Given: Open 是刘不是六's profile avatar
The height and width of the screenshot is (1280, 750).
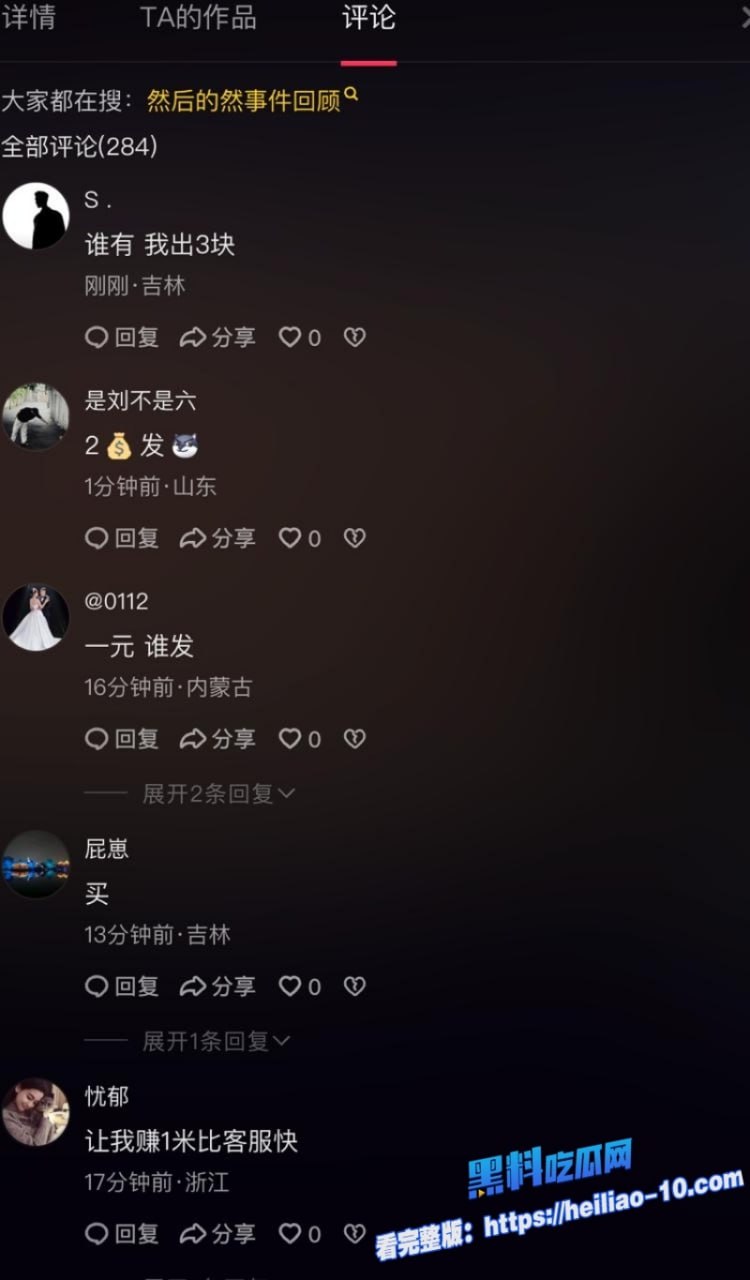Looking at the screenshot, I should click(x=35, y=417).
